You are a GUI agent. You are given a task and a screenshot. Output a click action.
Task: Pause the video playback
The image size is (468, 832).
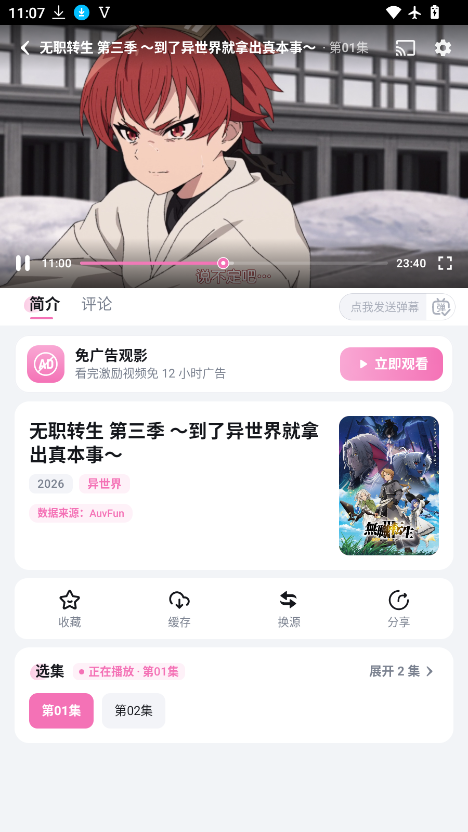tap(23, 263)
